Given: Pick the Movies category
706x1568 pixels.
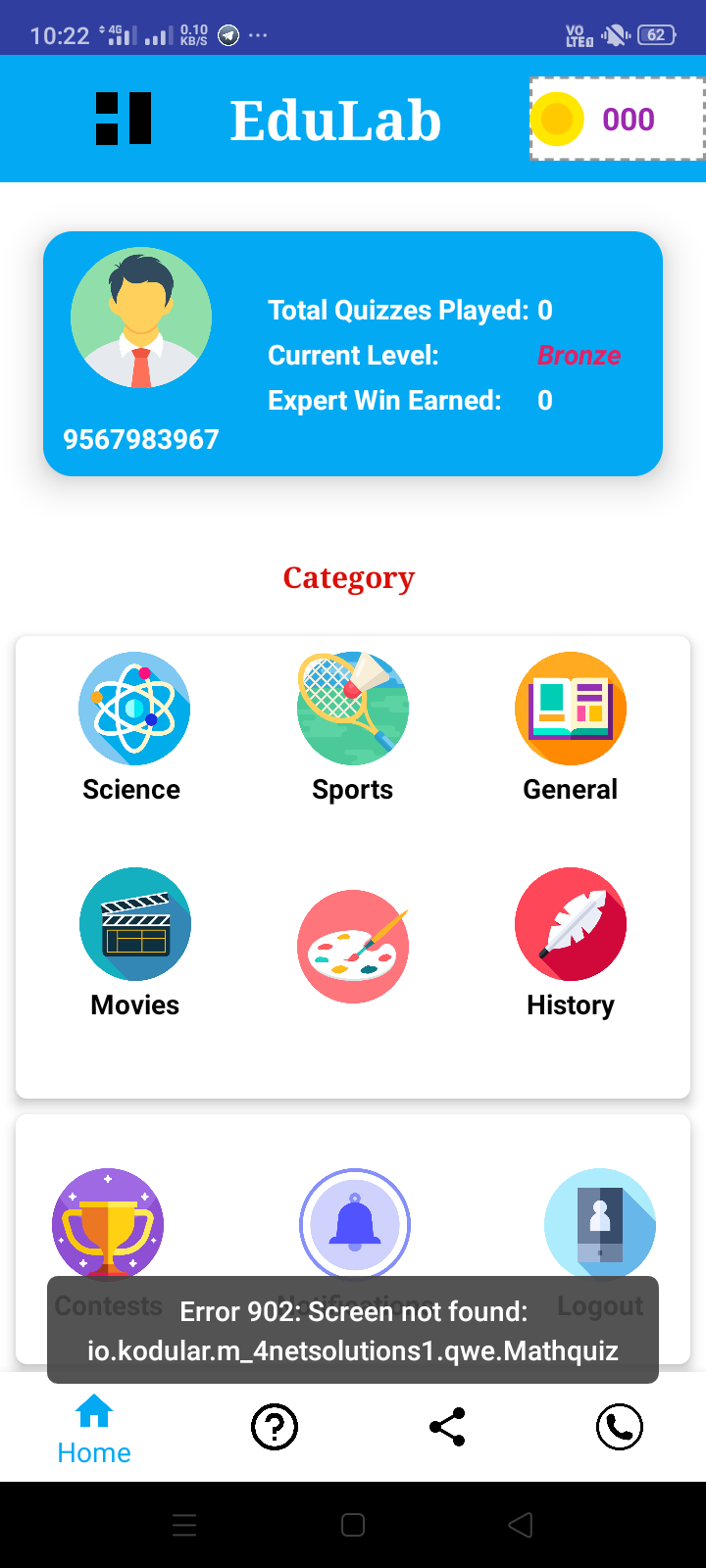Looking at the screenshot, I should point(135,924).
